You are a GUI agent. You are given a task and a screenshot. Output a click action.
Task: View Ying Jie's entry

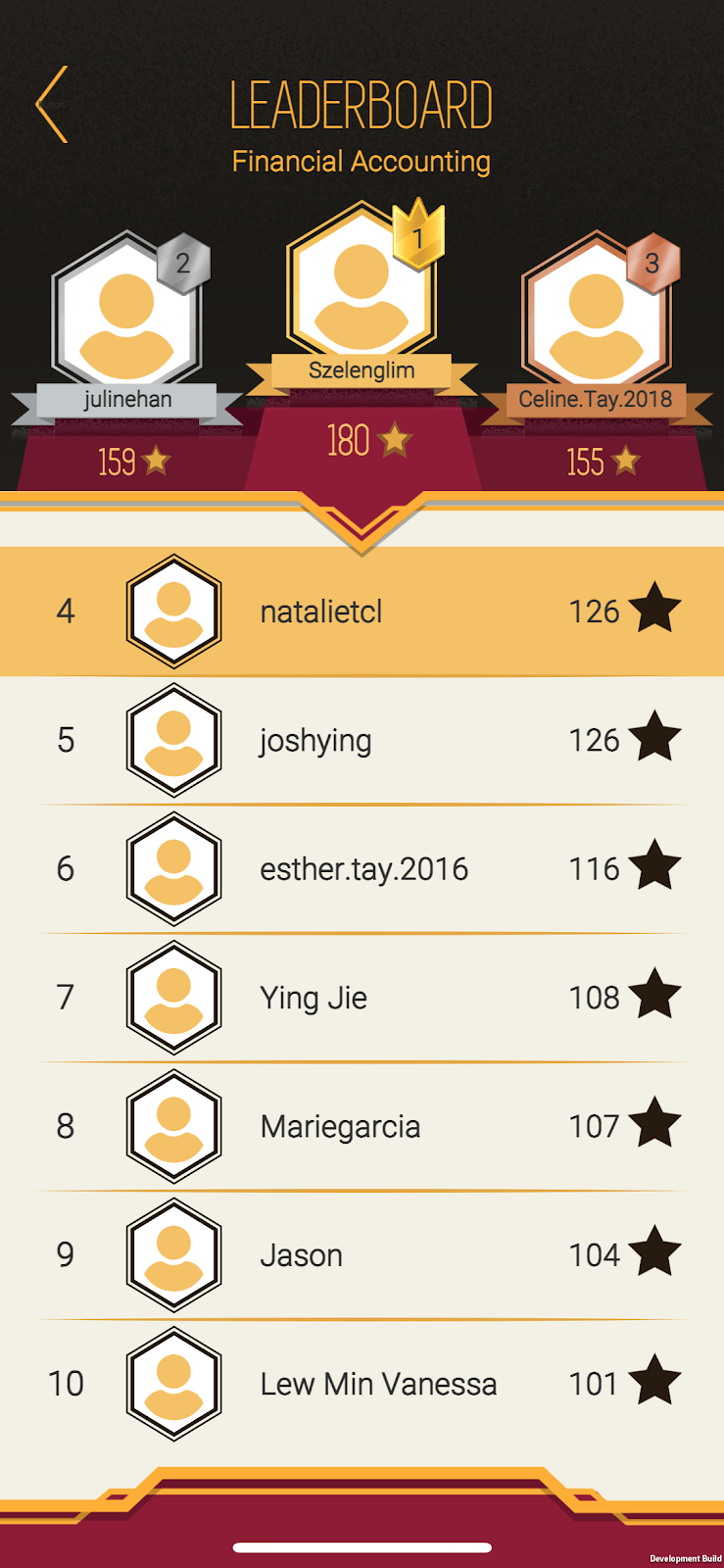362,998
